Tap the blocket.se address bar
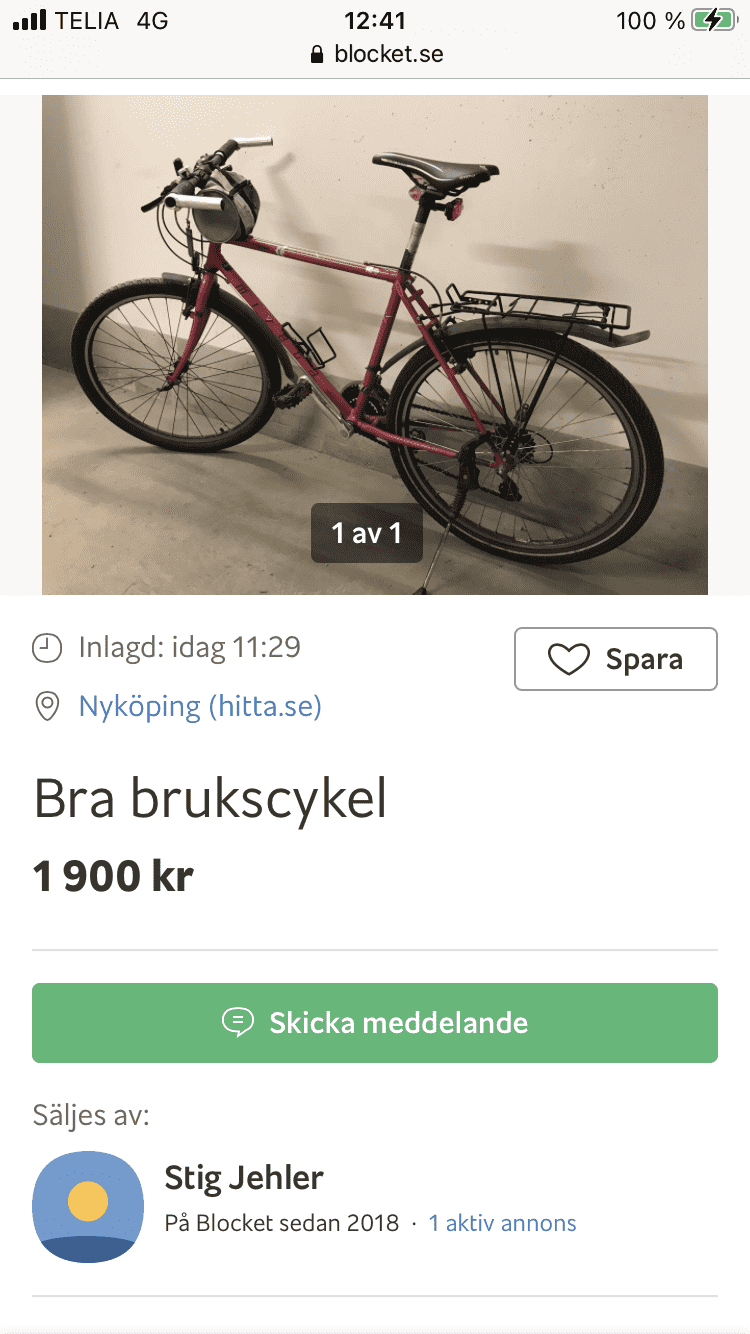Screen dimensions: 750x1334 coord(376,54)
